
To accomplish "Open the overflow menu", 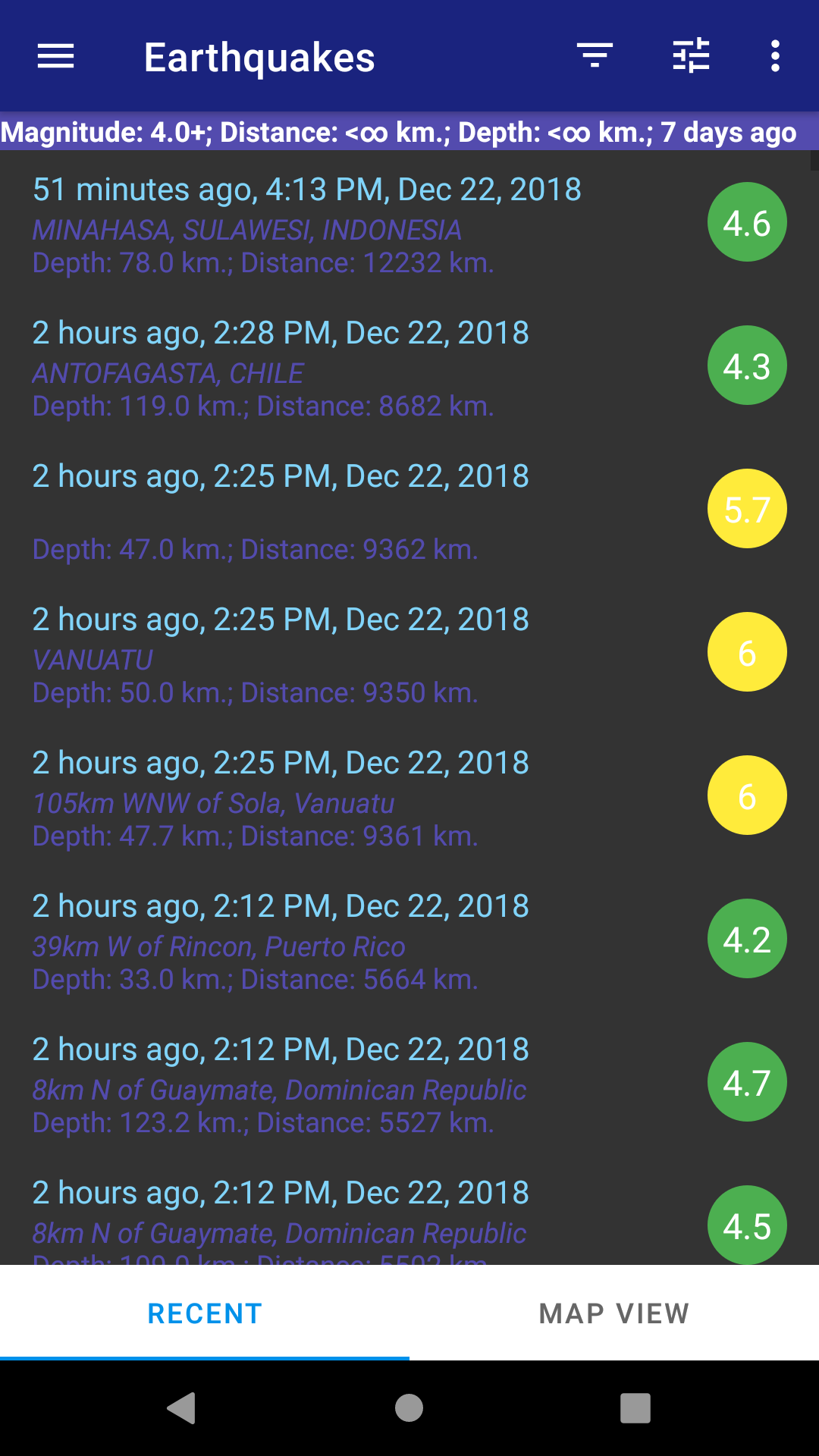I will click(x=774, y=56).
